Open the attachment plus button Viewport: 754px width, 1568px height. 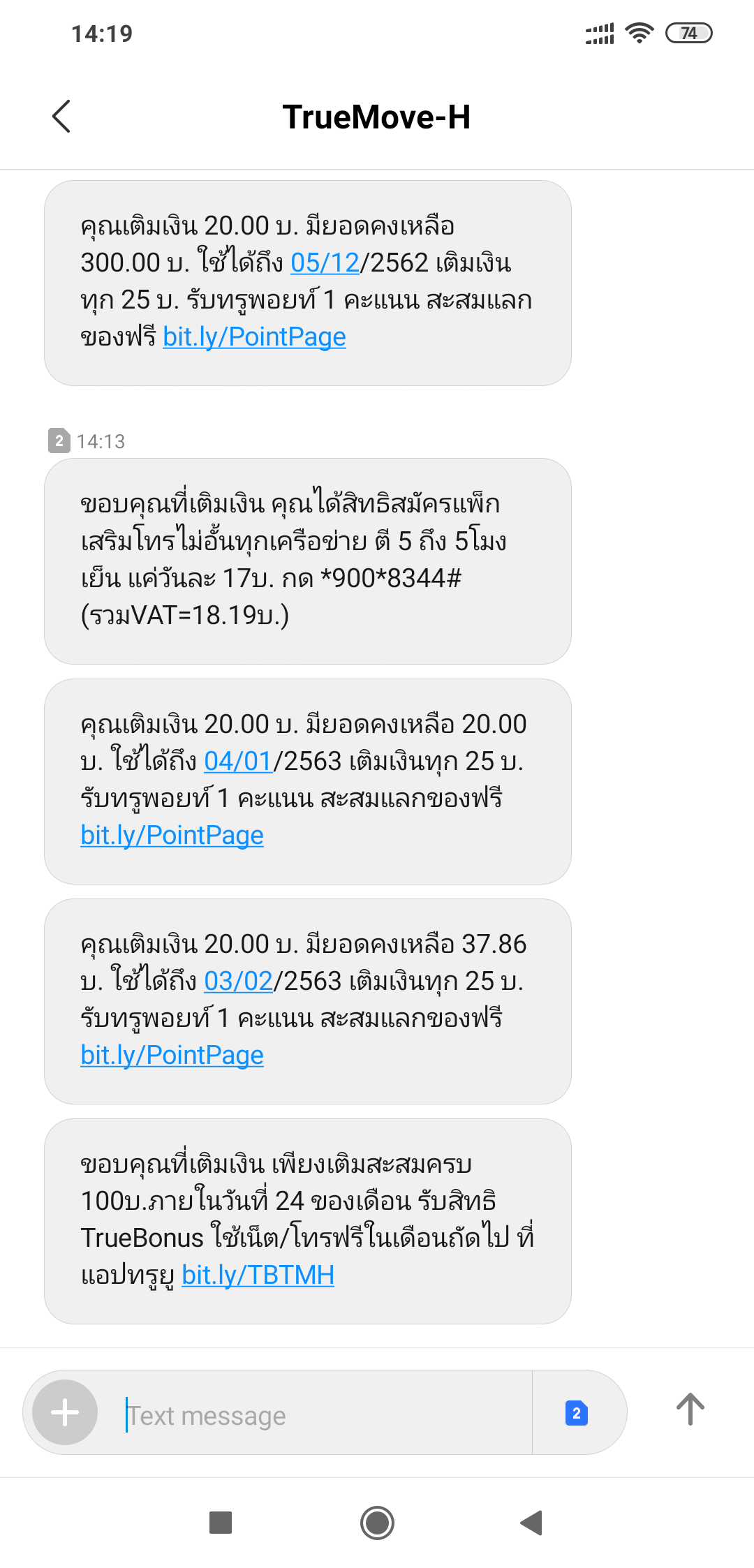coord(65,1412)
